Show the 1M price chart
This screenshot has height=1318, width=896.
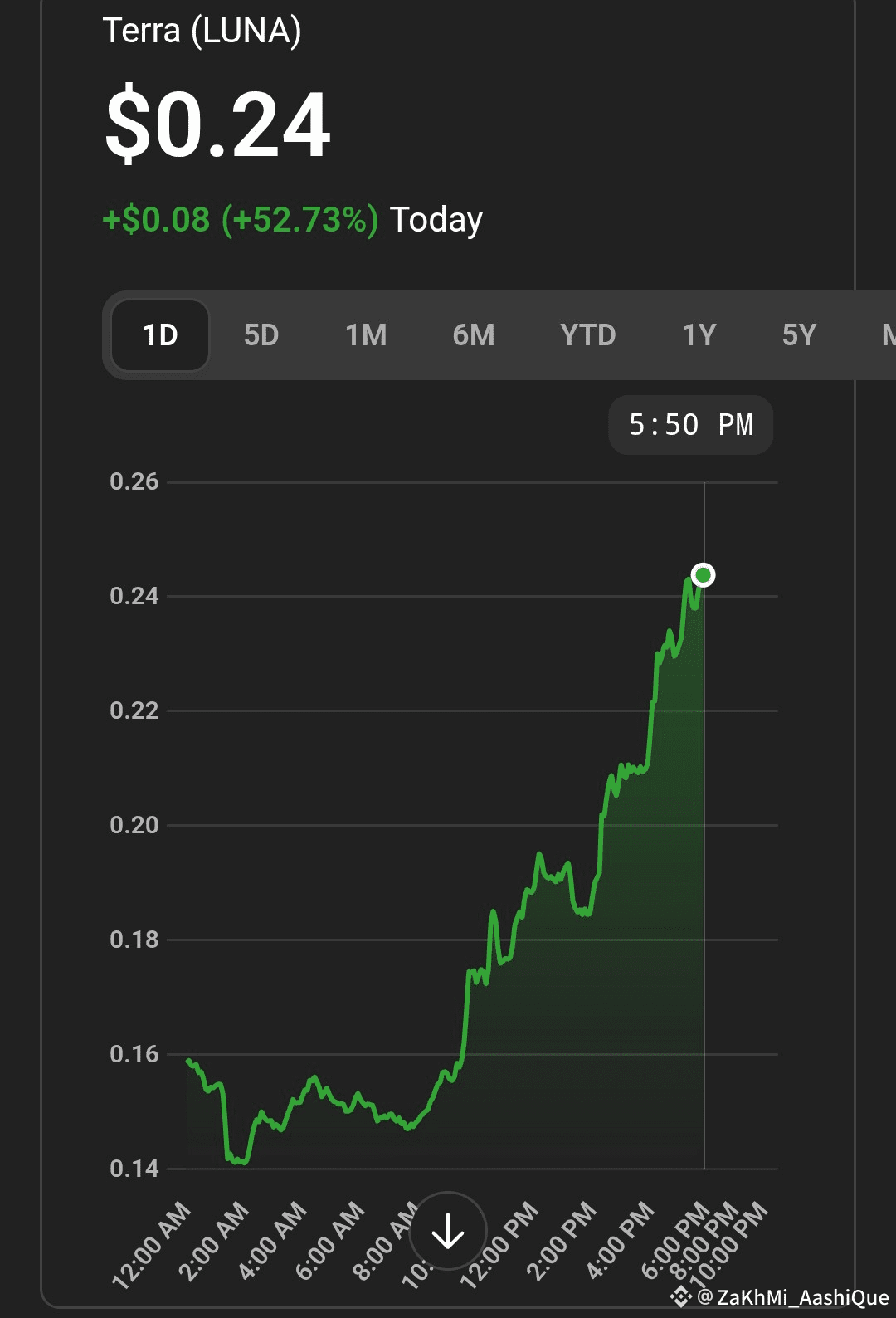click(x=366, y=335)
